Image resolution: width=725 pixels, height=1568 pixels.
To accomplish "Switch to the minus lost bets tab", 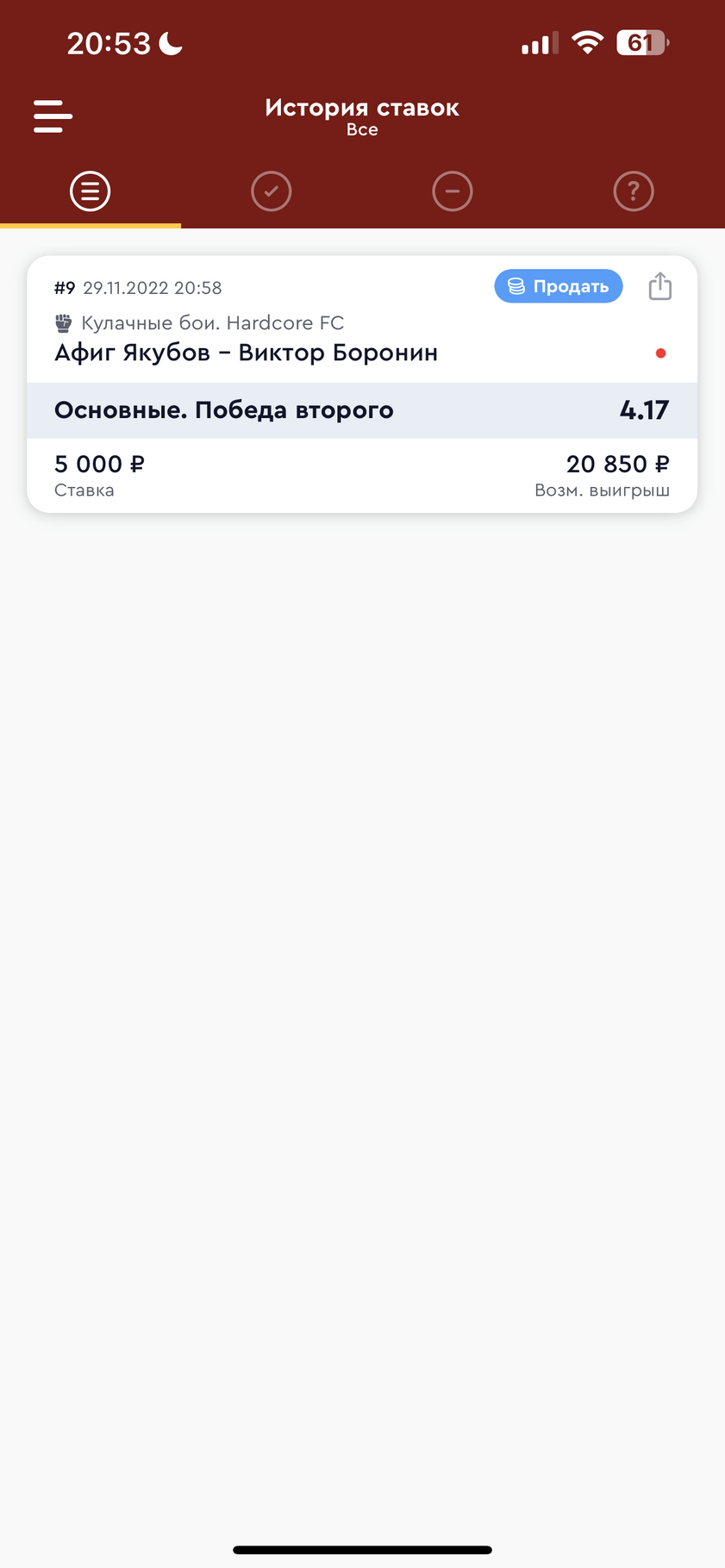I will [x=453, y=191].
